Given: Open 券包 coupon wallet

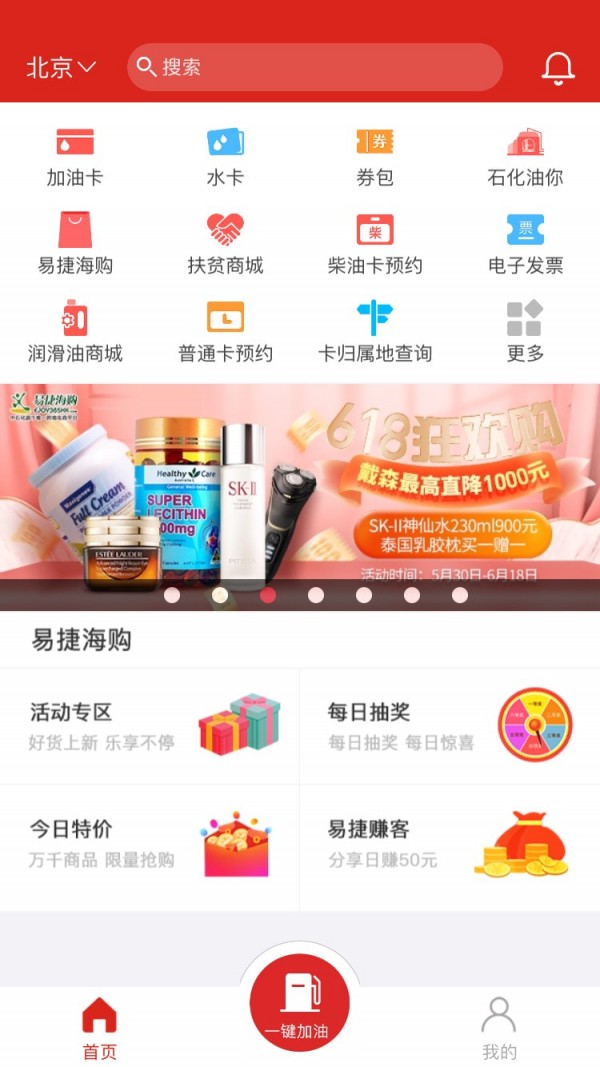Looking at the screenshot, I should pos(375,157).
